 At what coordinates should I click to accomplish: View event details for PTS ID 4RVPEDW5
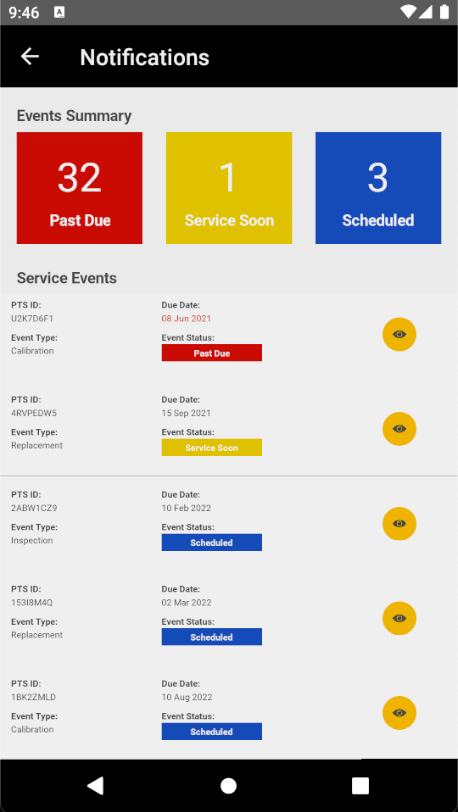pos(399,429)
